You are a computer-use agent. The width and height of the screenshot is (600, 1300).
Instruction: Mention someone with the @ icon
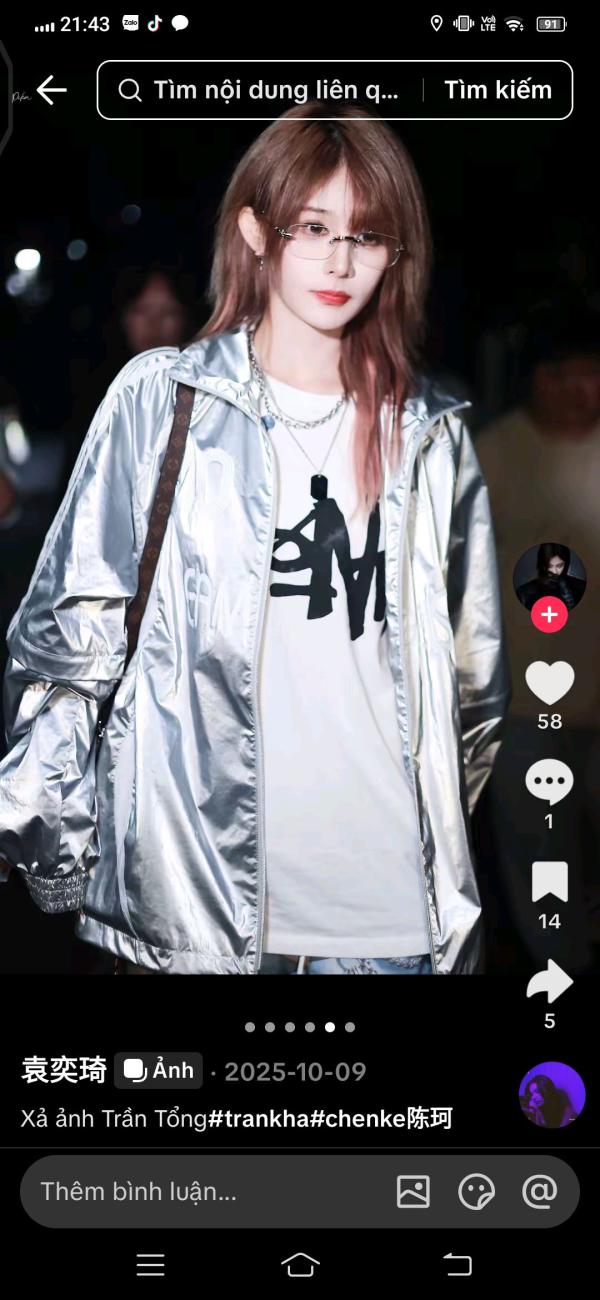click(540, 1191)
